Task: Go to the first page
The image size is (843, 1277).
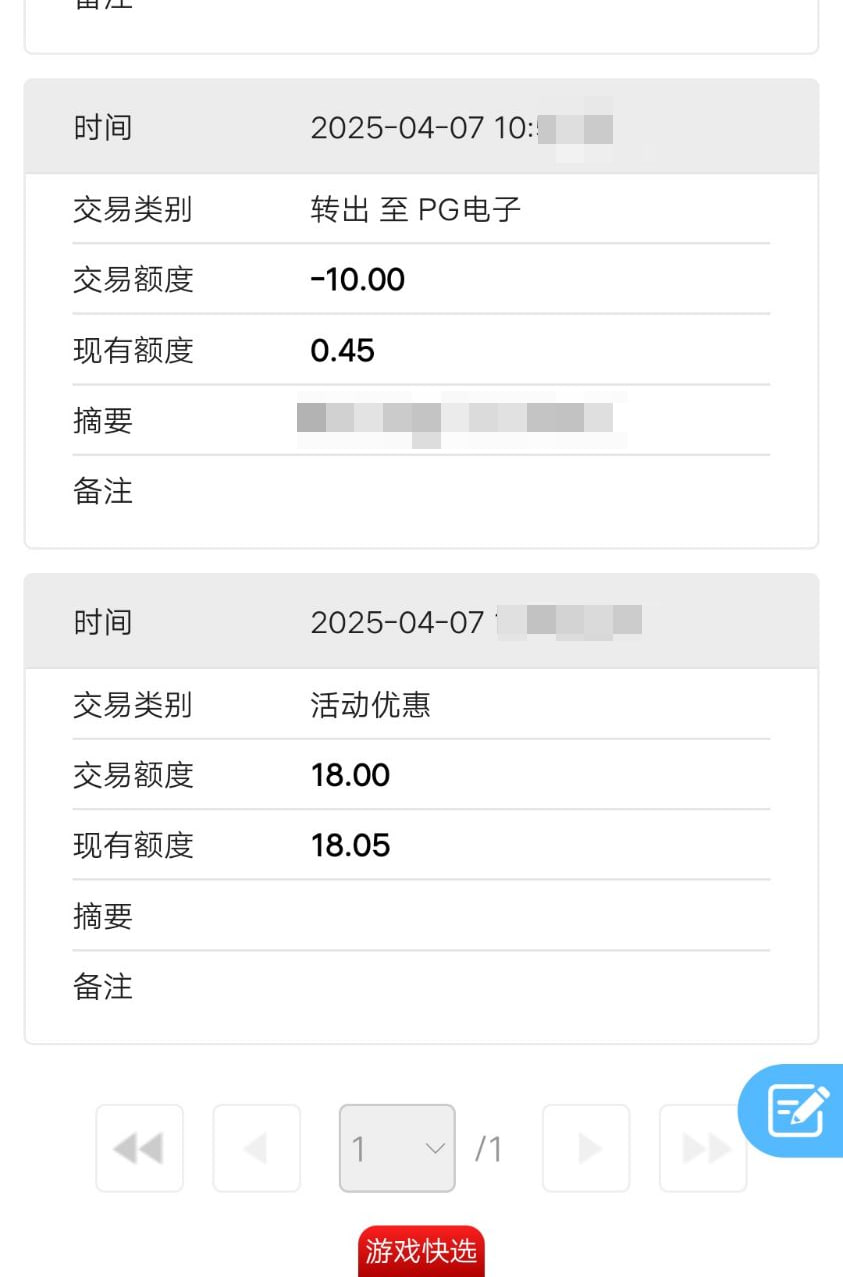Action: click(139, 1148)
